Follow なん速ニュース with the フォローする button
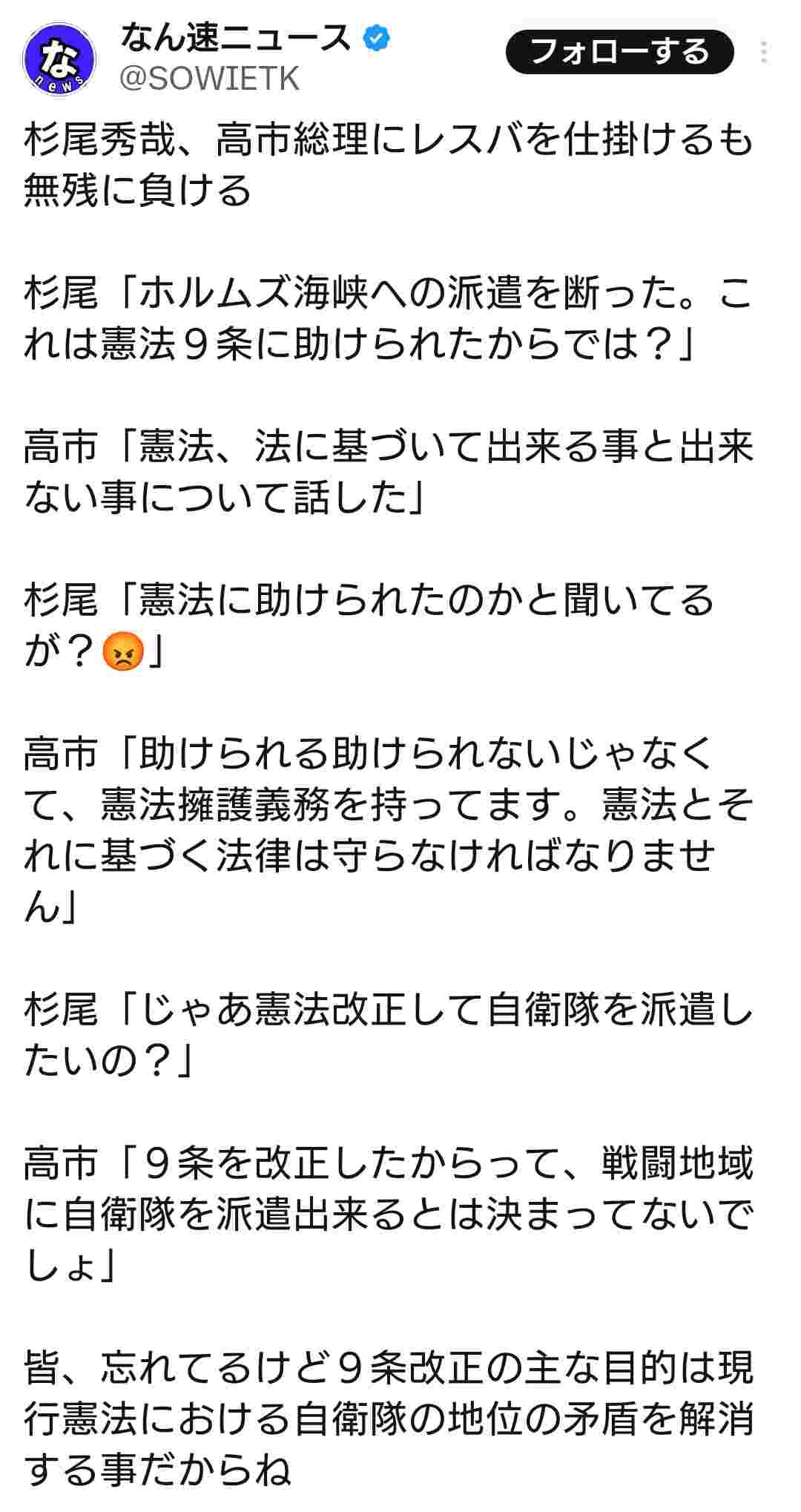 (619, 52)
